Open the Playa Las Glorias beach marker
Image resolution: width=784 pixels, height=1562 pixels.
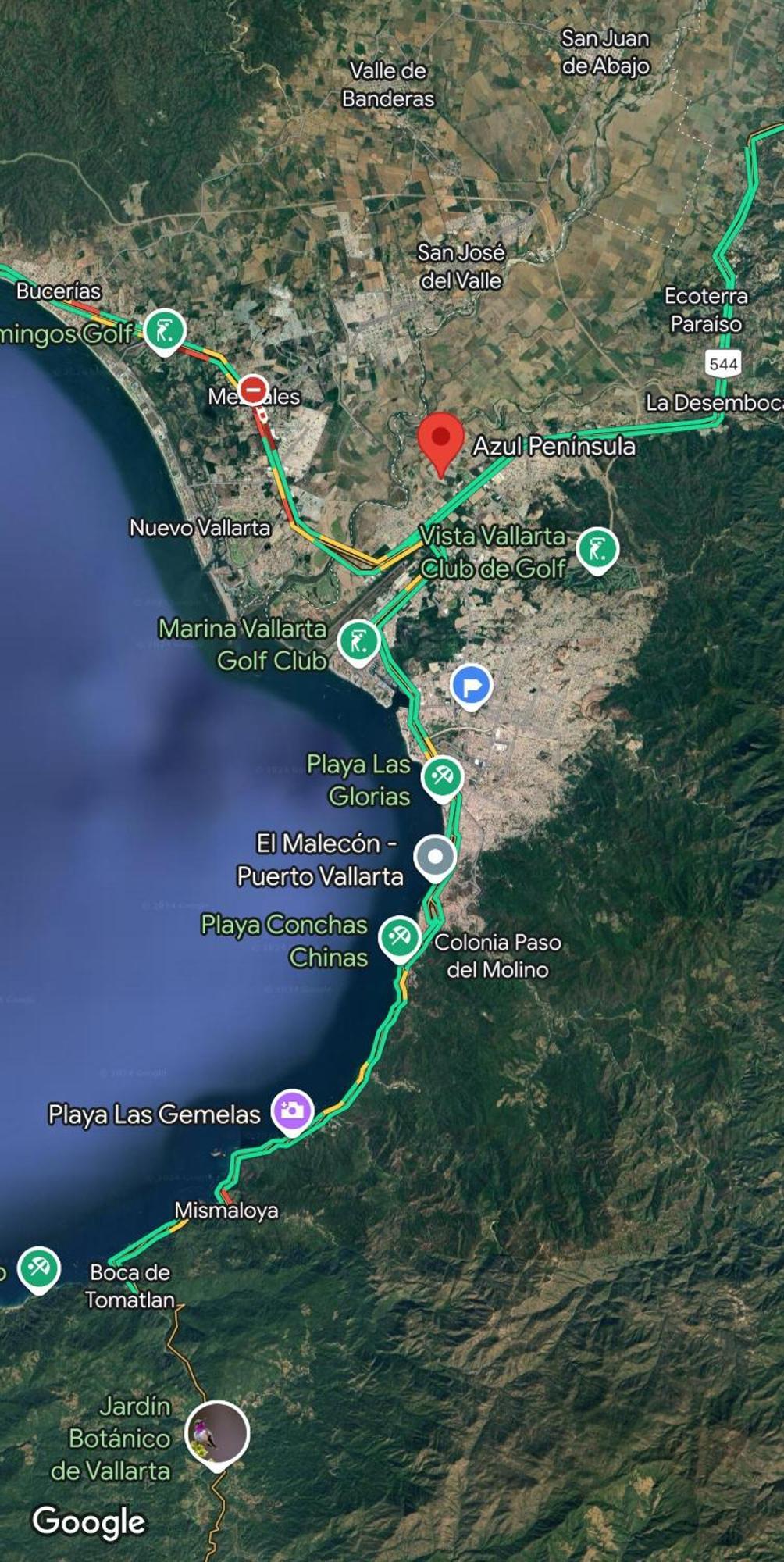442,777
